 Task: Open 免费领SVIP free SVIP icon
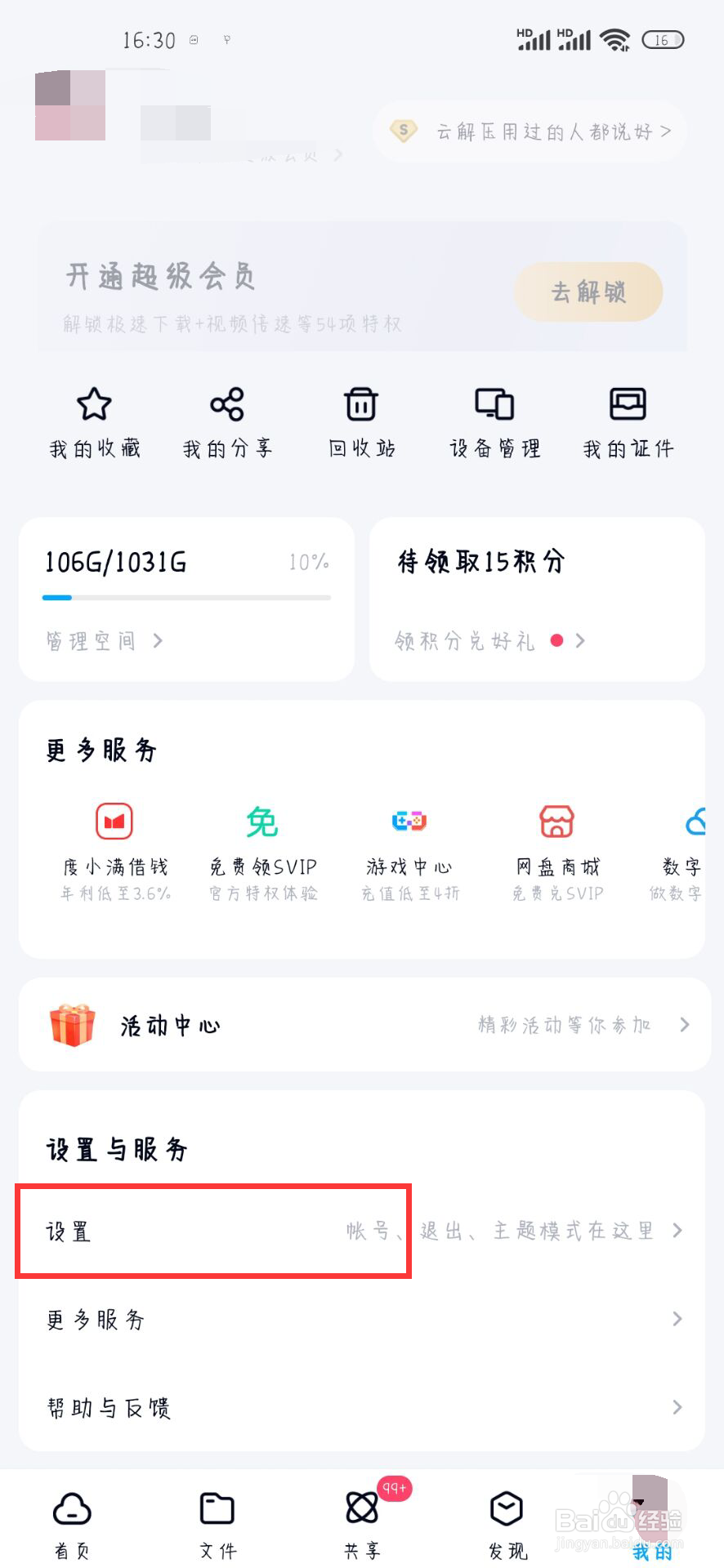click(261, 841)
